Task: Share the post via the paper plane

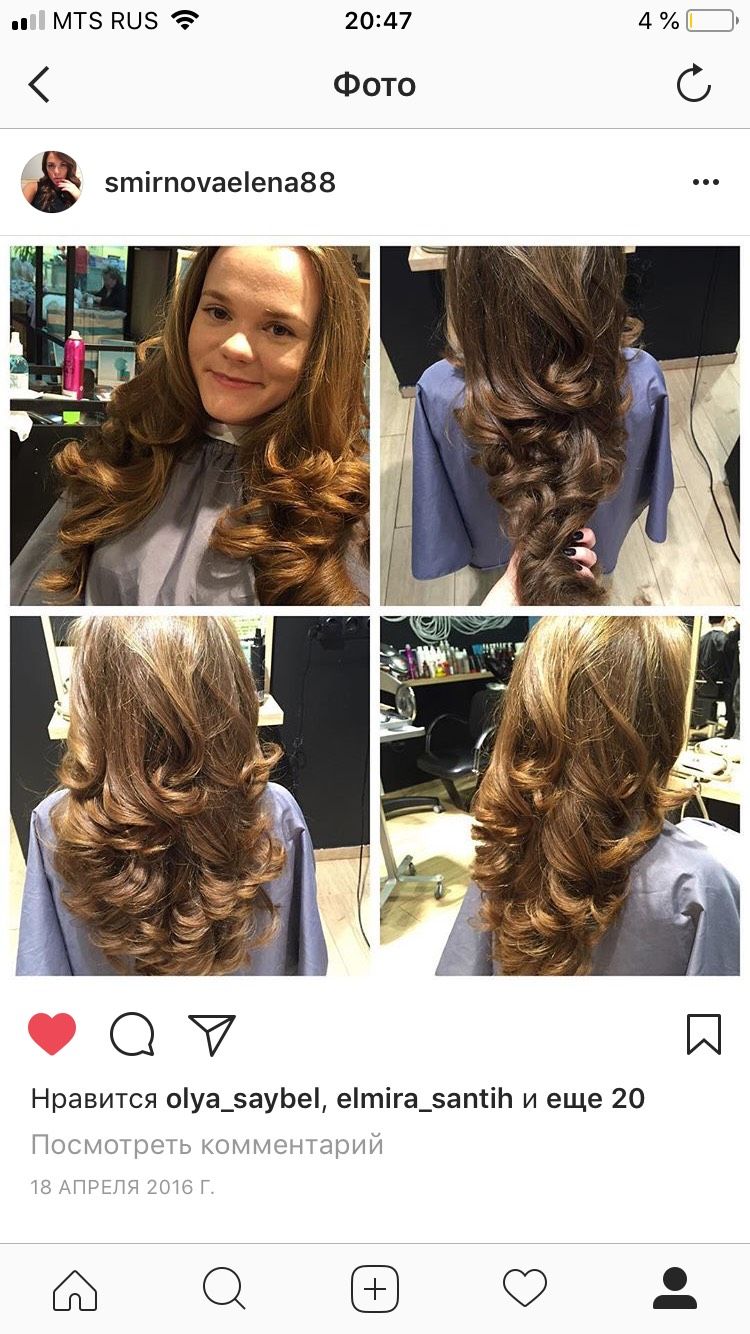Action: (x=212, y=1034)
